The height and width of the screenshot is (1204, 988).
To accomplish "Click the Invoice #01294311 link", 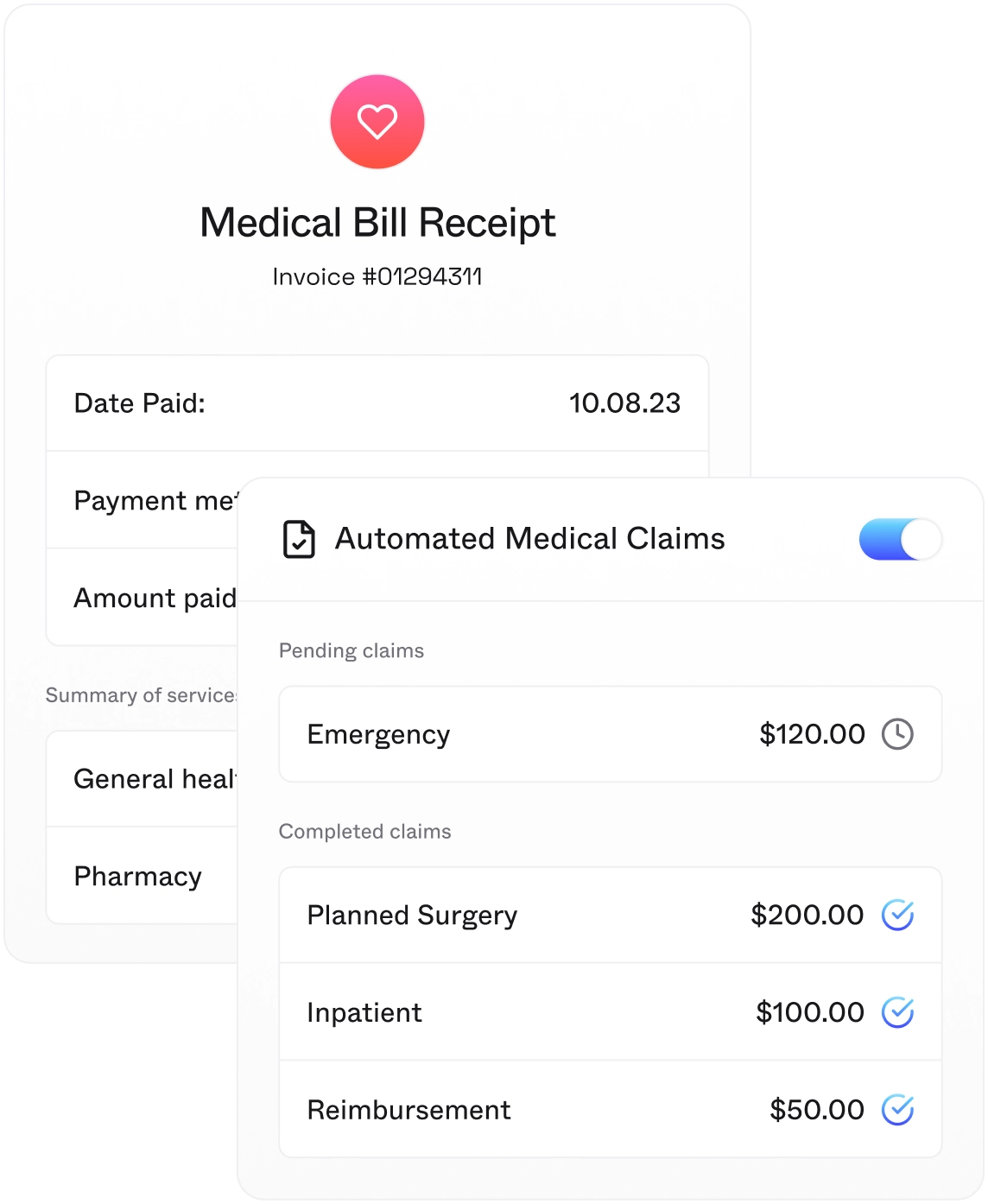I will pos(377,277).
